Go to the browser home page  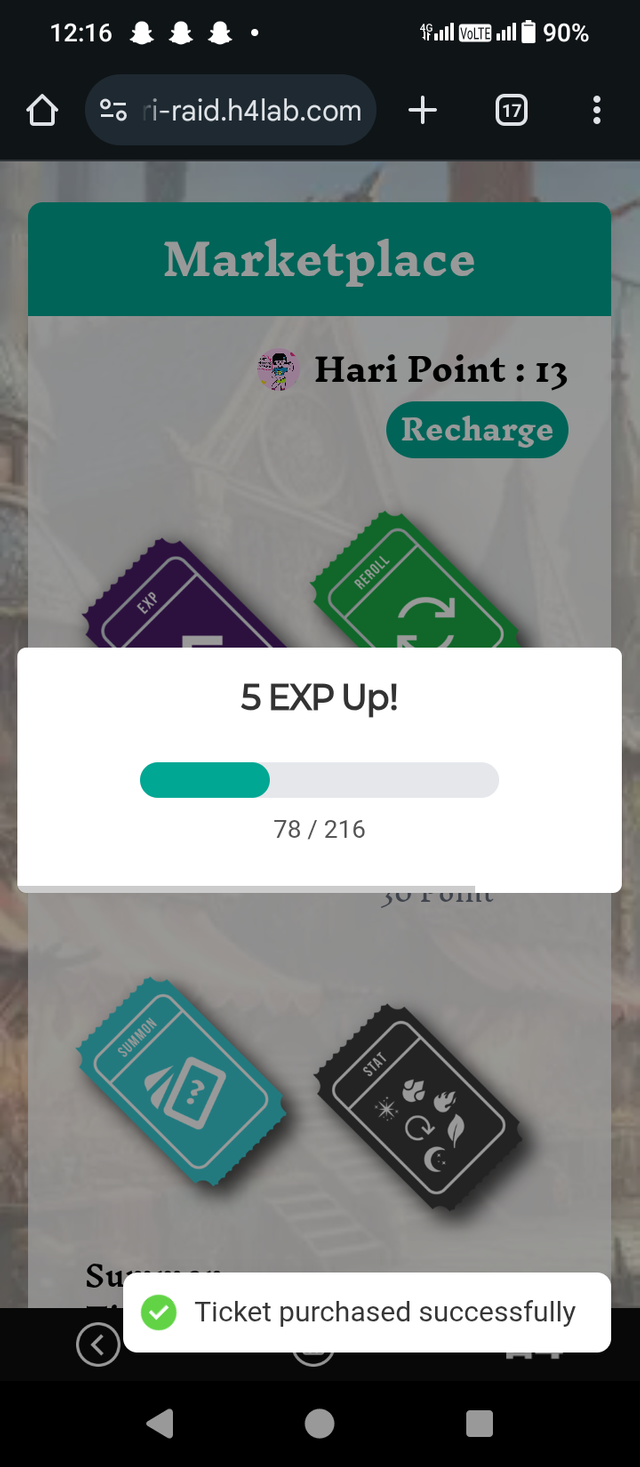point(42,110)
